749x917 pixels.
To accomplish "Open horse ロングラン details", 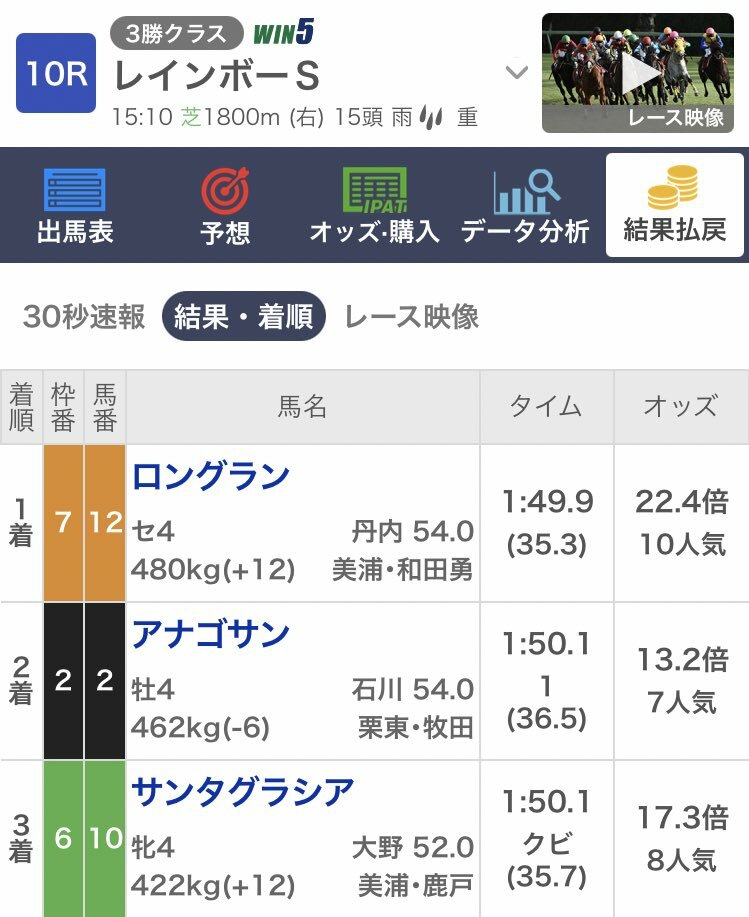I will coord(211,476).
